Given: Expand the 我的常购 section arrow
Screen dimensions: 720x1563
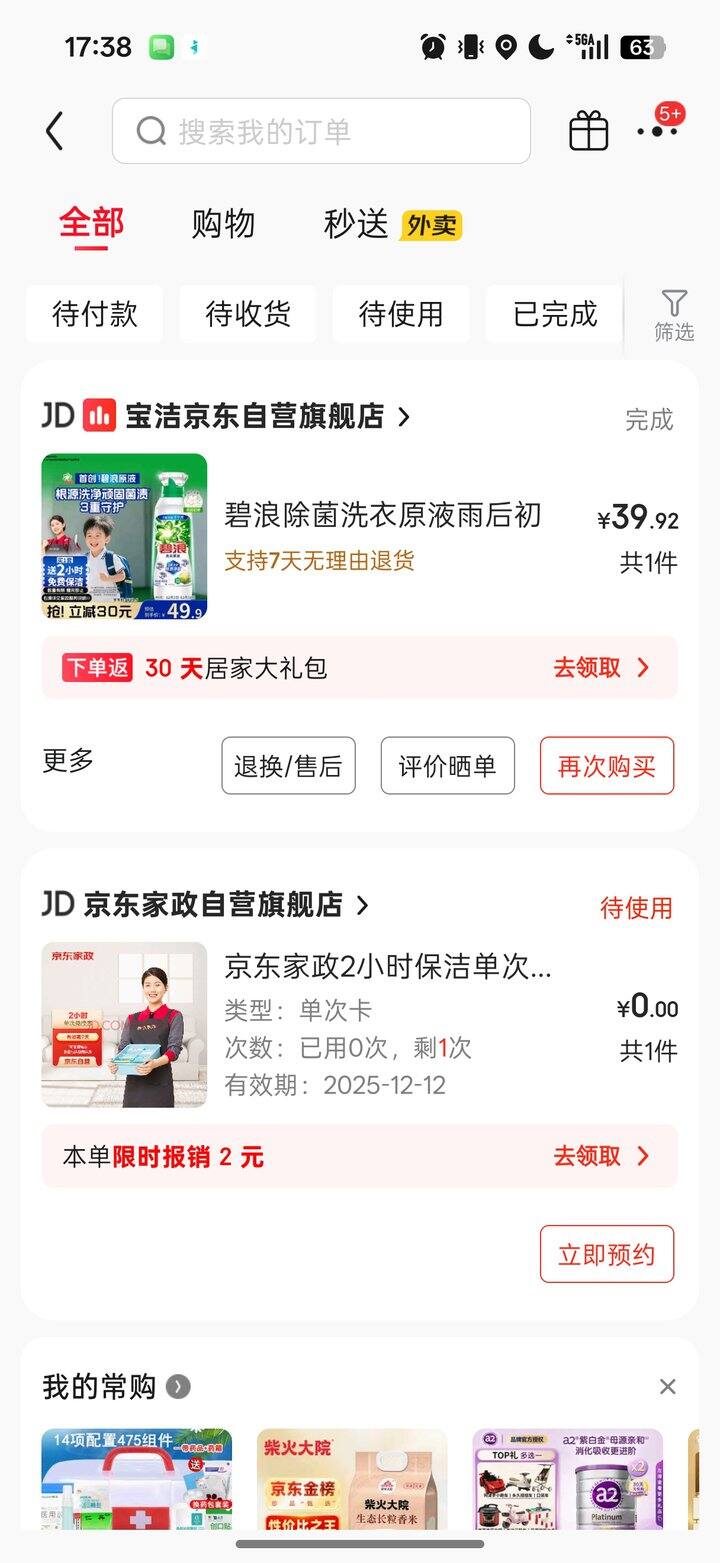Looking at the screenshot, I should pyautogui.click(x=179, y=1387).
